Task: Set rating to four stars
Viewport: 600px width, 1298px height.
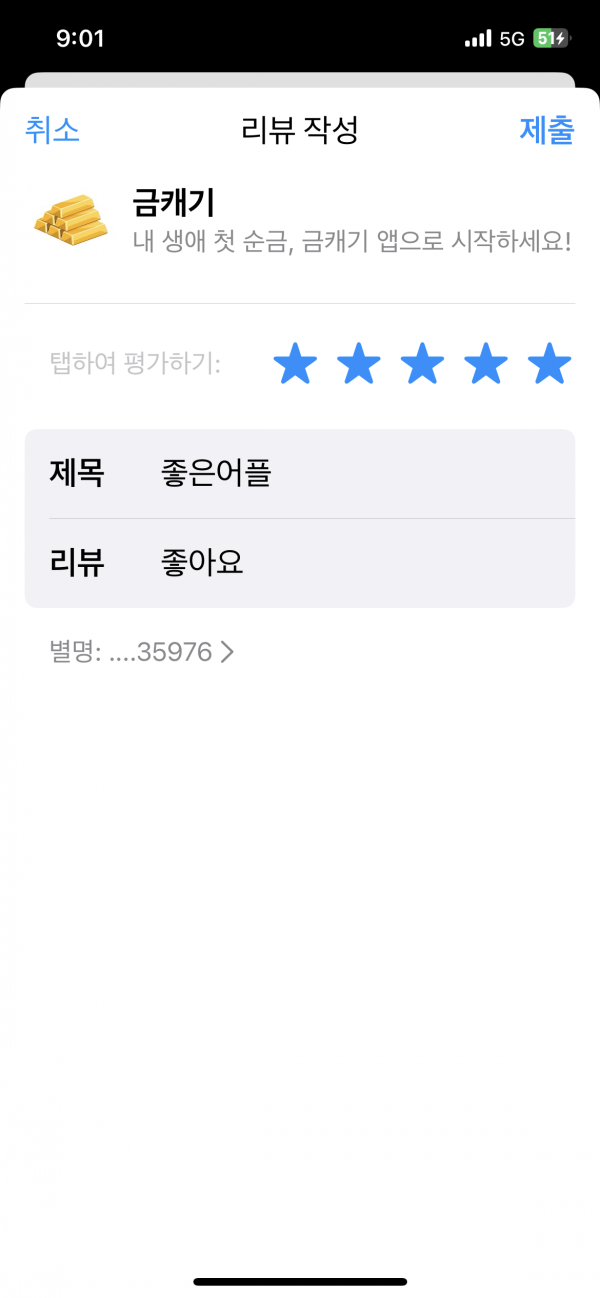Action: [x=486, y=363]
